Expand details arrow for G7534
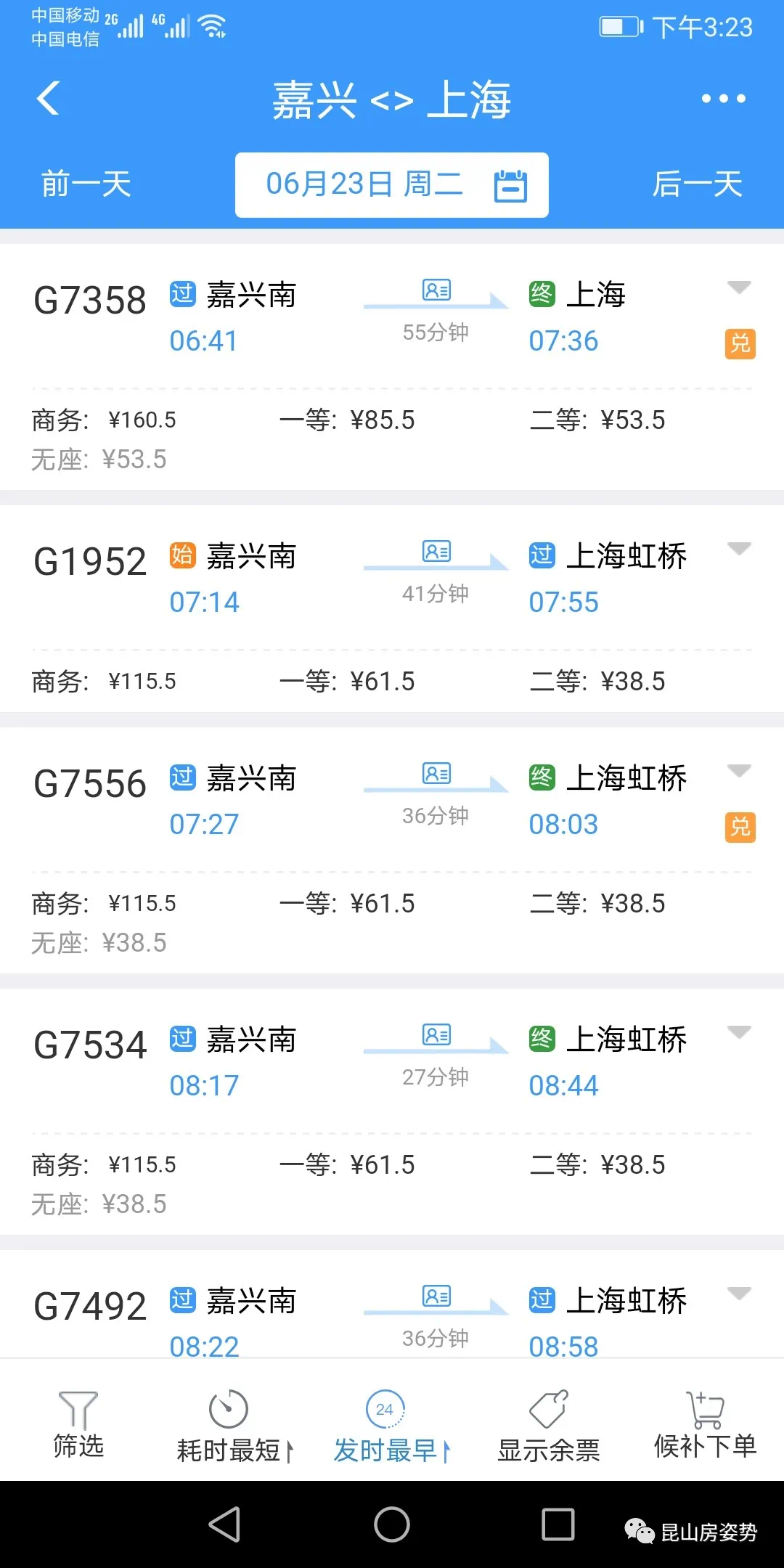This screenshot has height=1568, width=784. (x=739, y=1032)
